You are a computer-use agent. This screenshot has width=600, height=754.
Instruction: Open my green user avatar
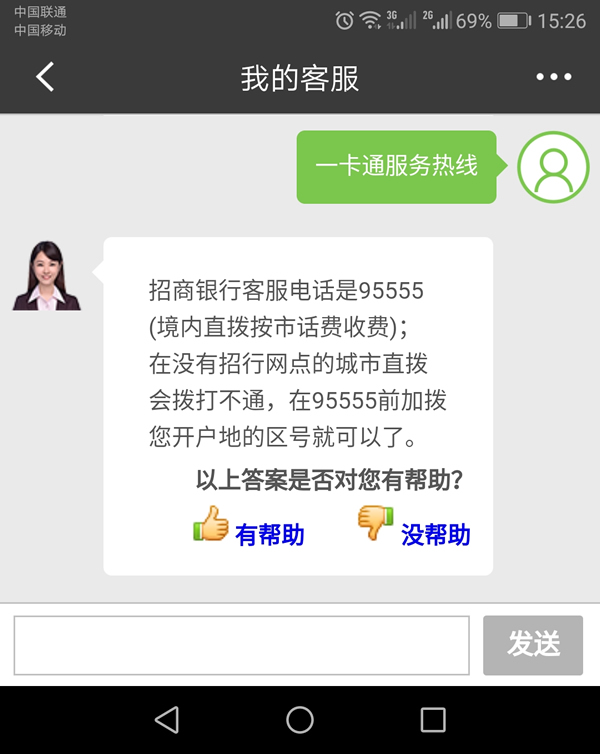[x=553, y=167]
